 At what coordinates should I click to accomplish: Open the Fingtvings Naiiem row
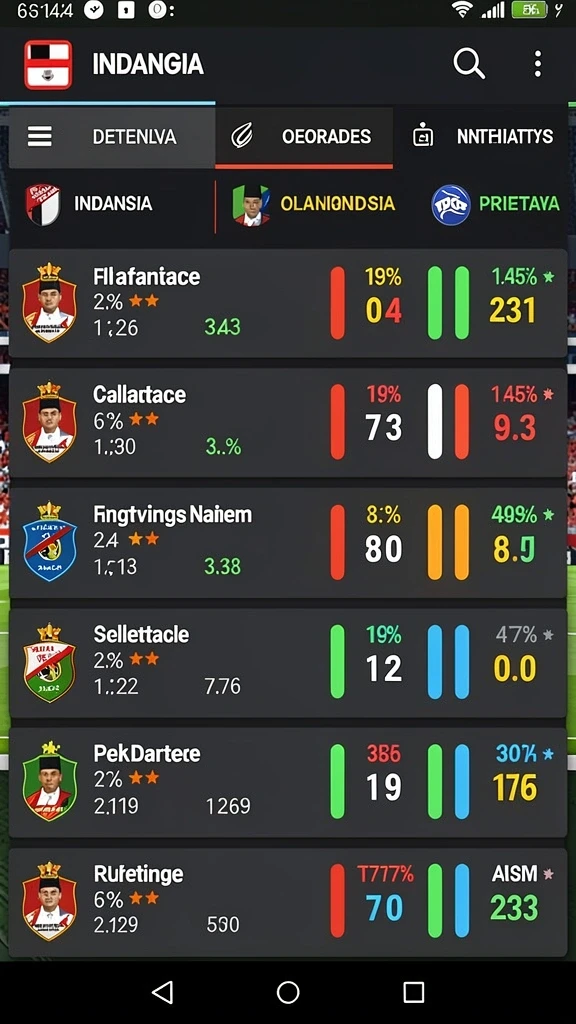pyautogui.click(x=288, y=543)
